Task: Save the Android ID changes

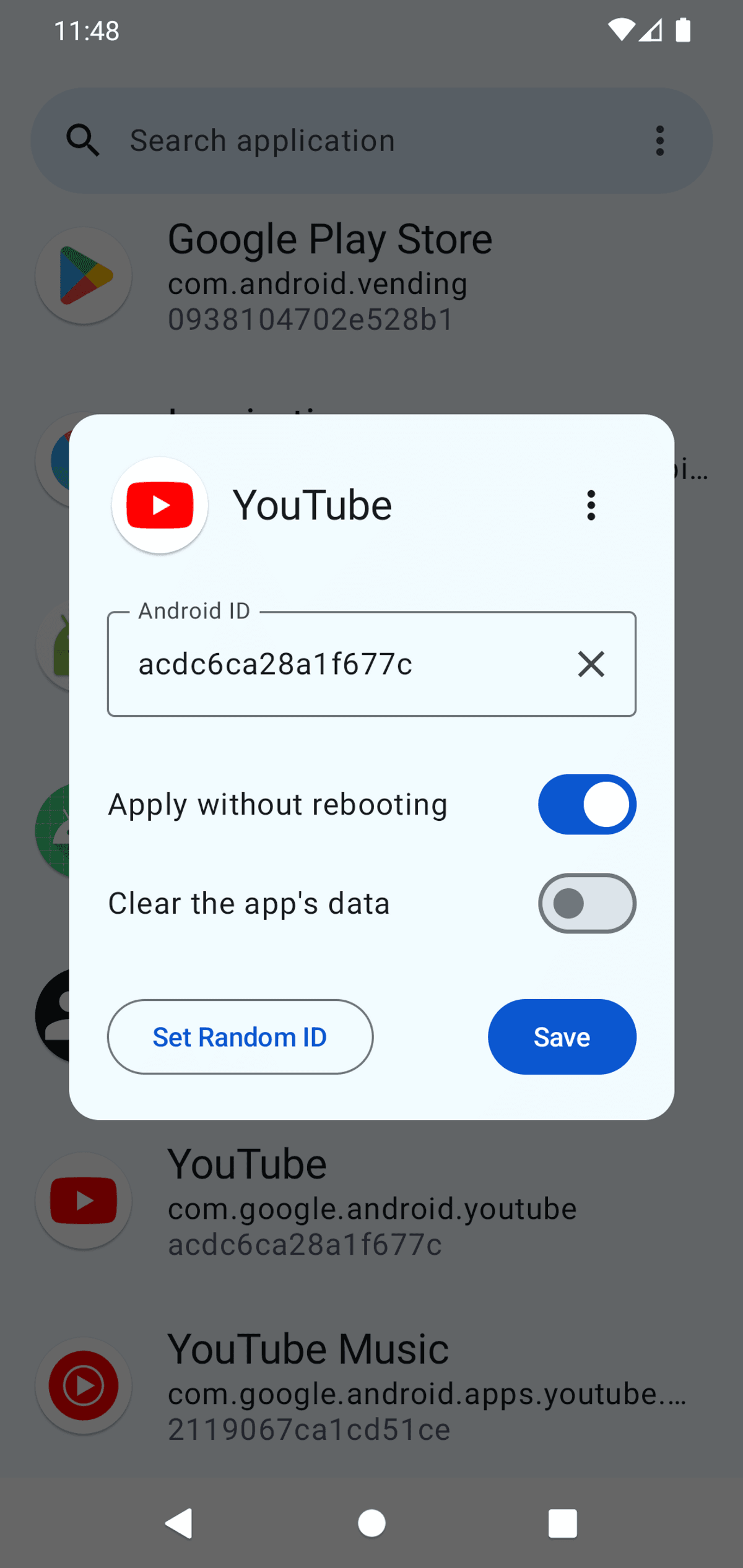Action: coord(562,1037)
